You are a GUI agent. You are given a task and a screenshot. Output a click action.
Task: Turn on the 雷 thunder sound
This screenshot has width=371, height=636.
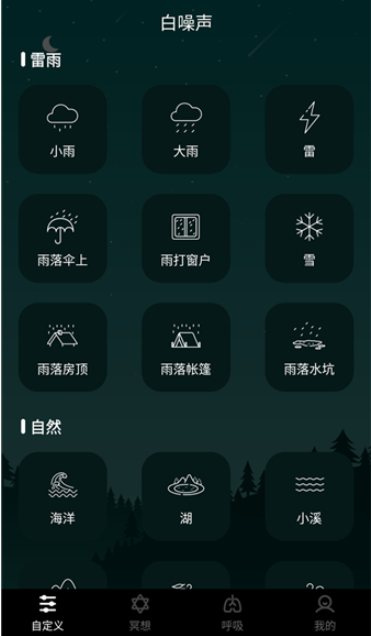coord(309,129)
